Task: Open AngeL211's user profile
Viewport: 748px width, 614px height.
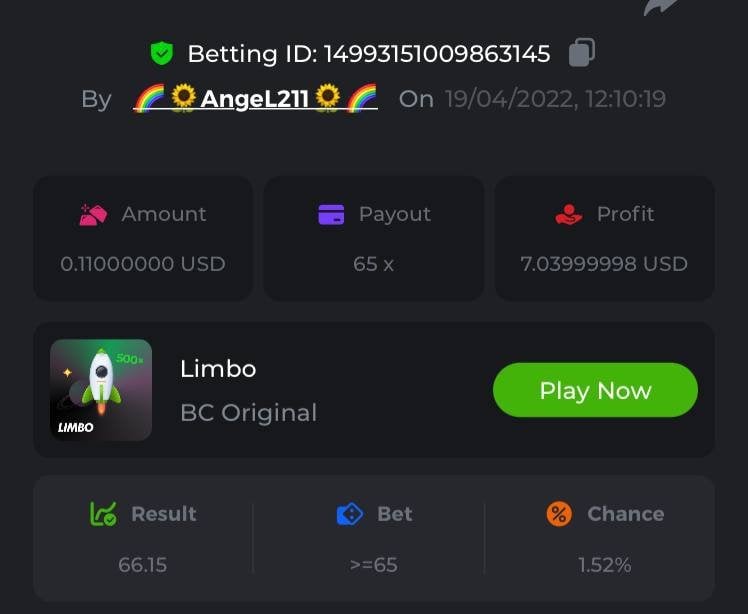Action: coord(255,98)
